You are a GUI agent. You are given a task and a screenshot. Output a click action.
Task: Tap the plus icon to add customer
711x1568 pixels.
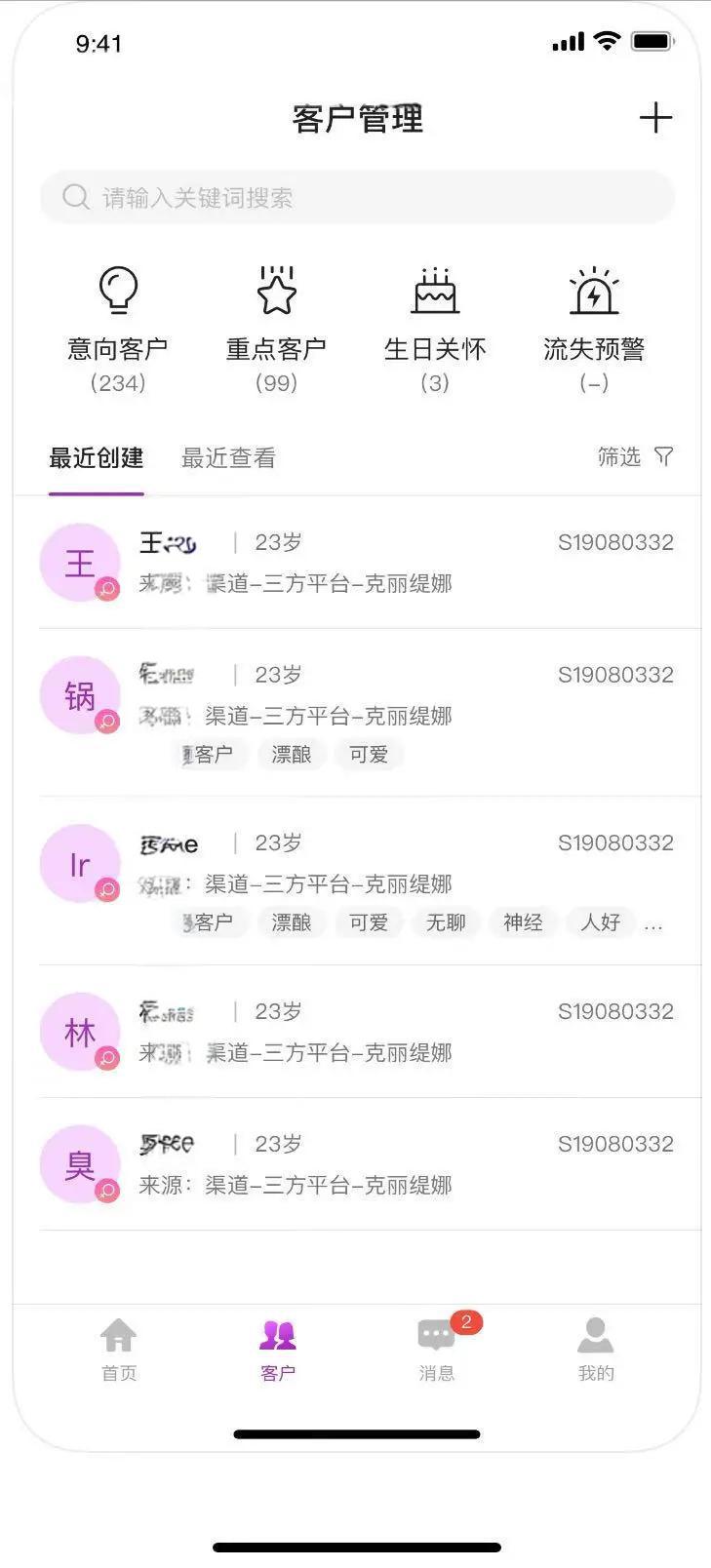655,118
